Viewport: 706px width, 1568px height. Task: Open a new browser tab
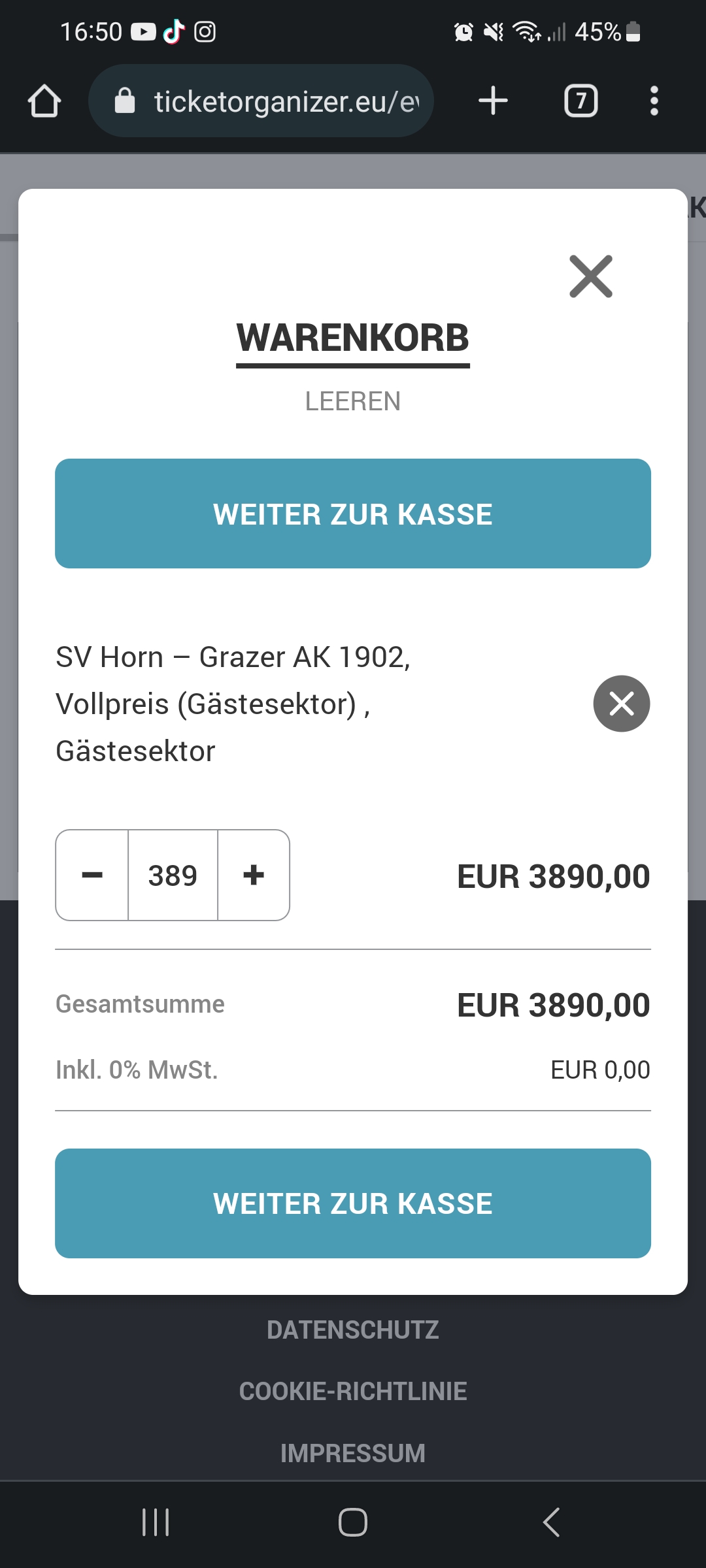click(x=494, y=101)
